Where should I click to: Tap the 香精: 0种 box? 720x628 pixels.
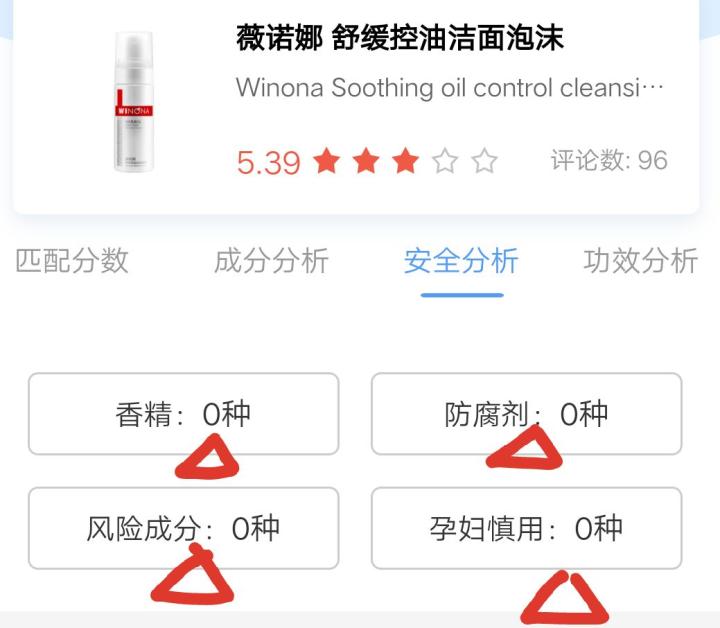183,414
